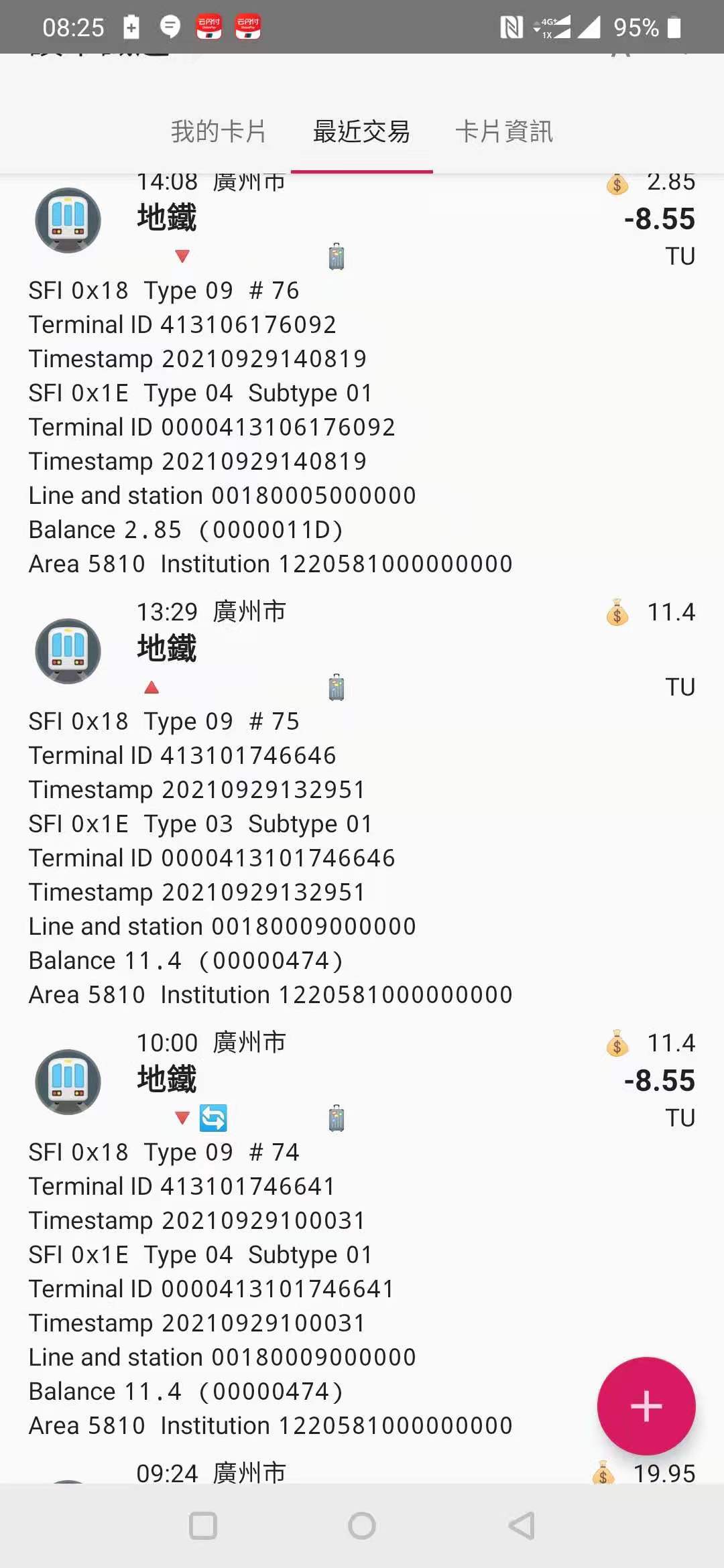Switch to the 我的卡片 tab
Image resolution: width=724 pixels, height=1568 pixels.
[218, 131]
